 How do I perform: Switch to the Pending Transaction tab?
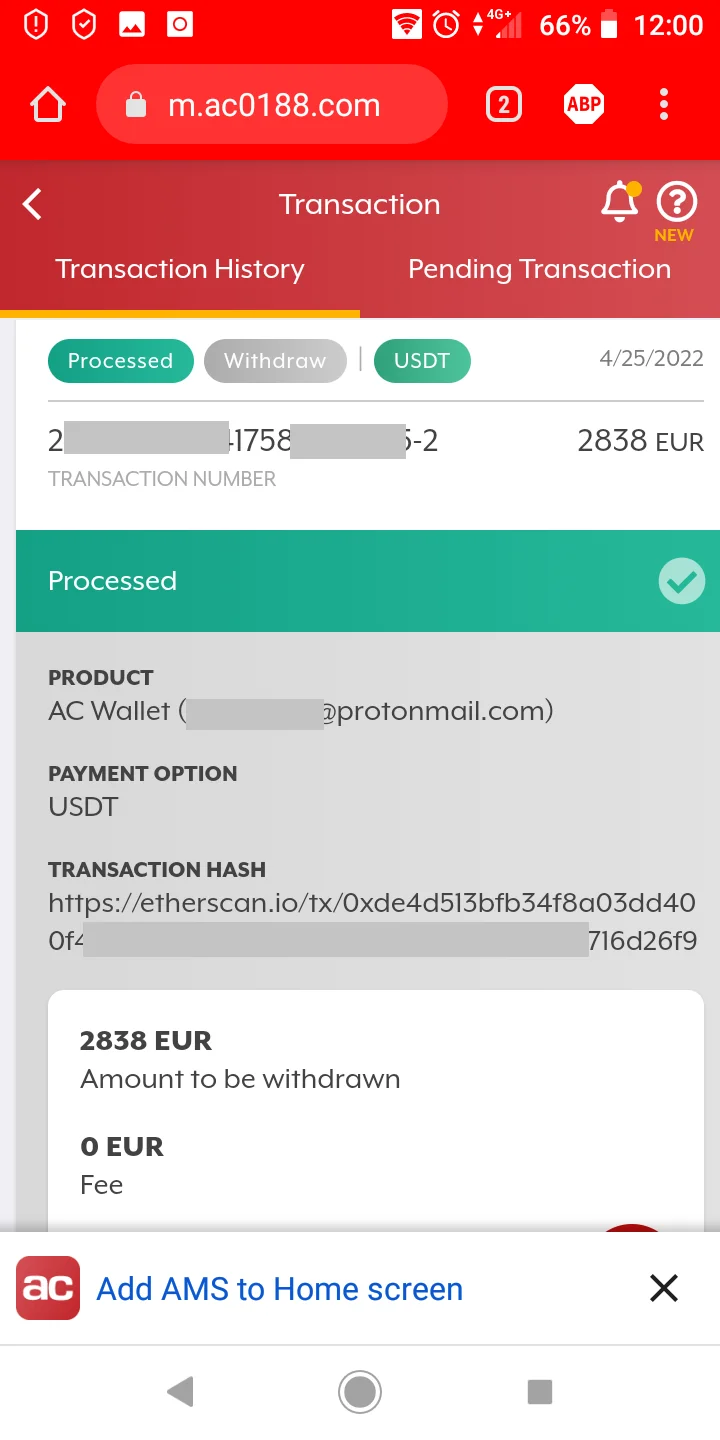[x=539, y=269]
